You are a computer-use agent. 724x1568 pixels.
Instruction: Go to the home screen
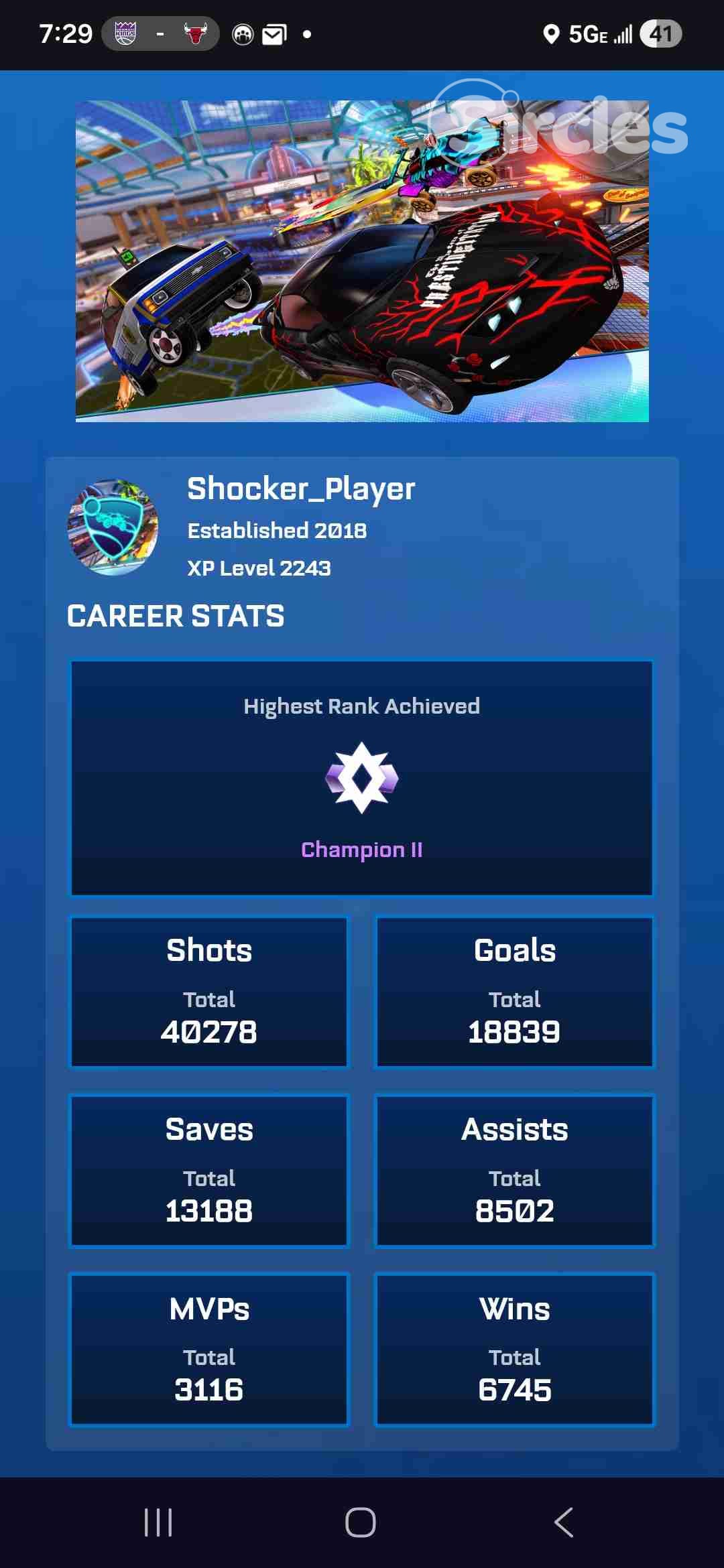click(361, 1522)
